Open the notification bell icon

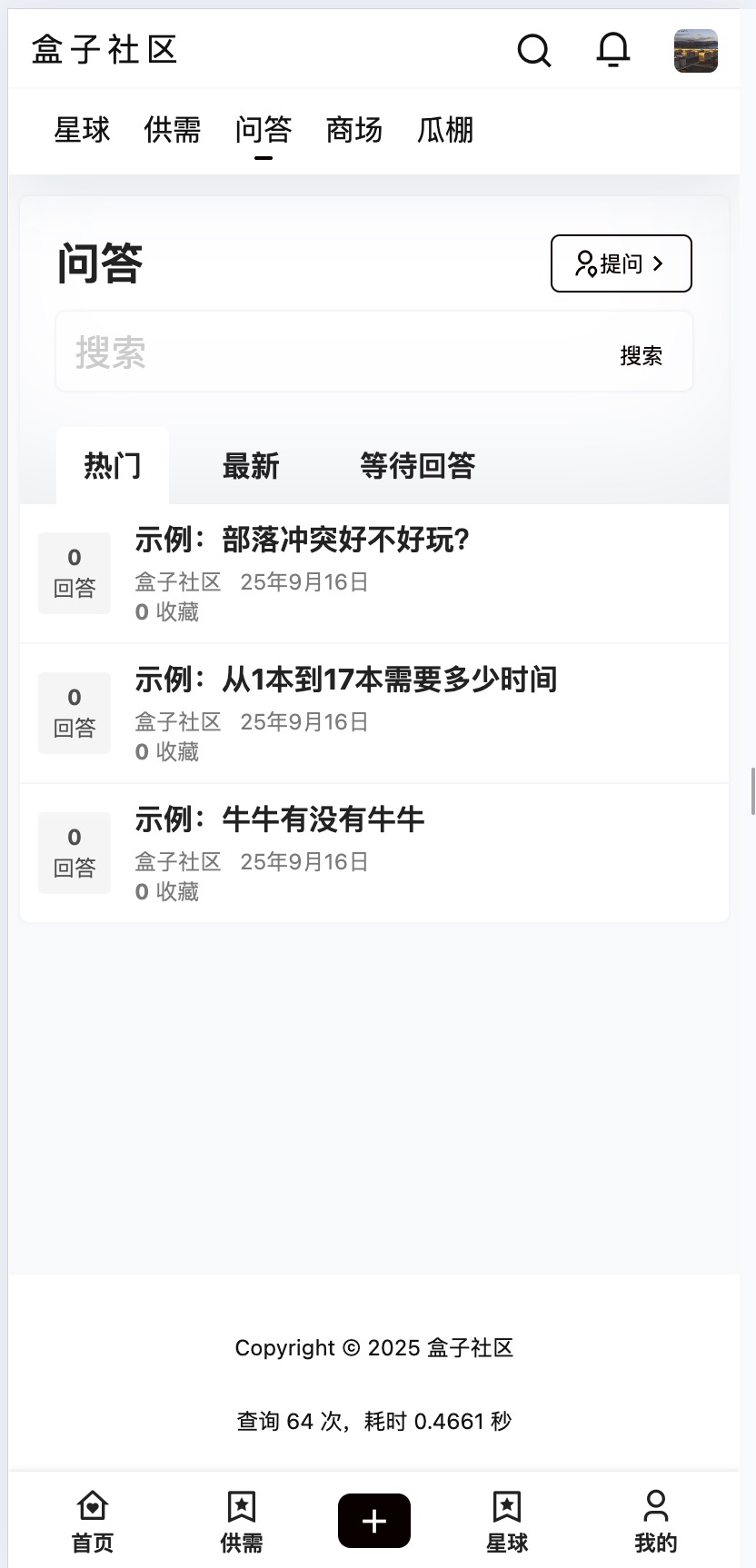(613, 51)
